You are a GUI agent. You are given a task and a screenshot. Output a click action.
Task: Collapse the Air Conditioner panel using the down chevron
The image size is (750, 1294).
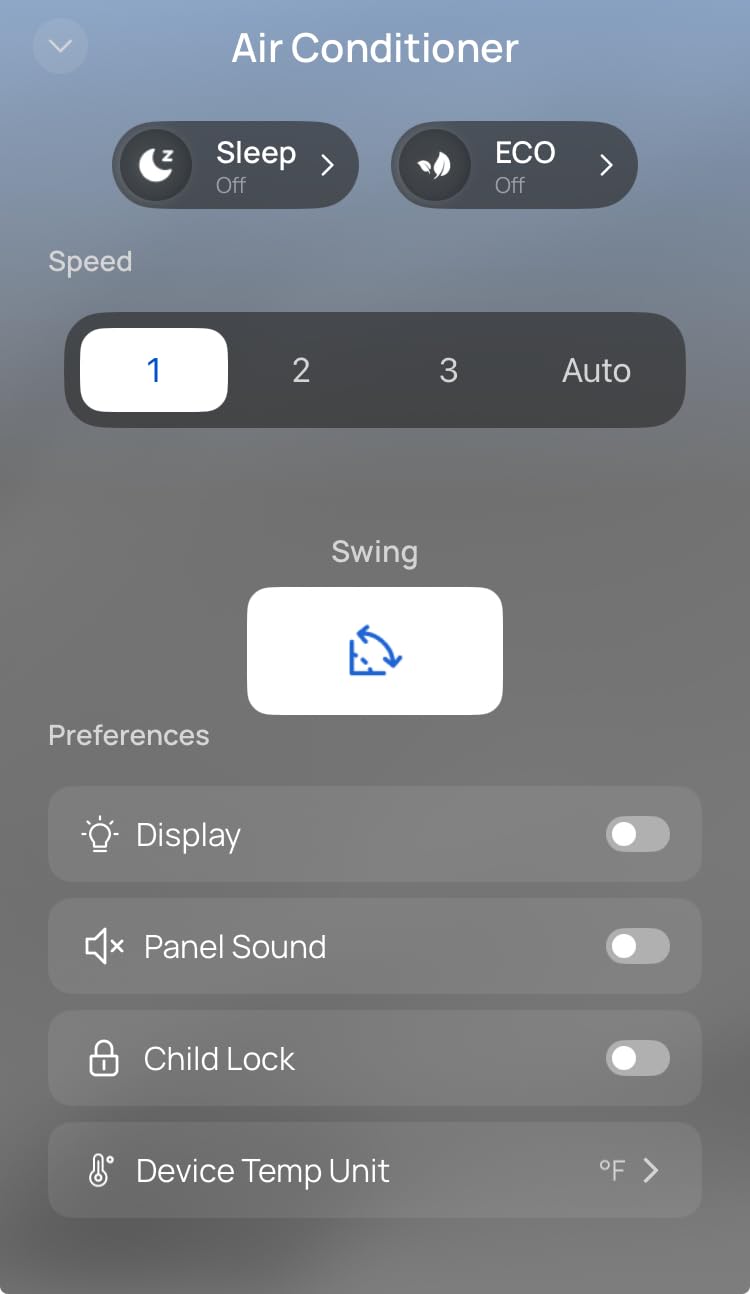[x=60, y=46]
